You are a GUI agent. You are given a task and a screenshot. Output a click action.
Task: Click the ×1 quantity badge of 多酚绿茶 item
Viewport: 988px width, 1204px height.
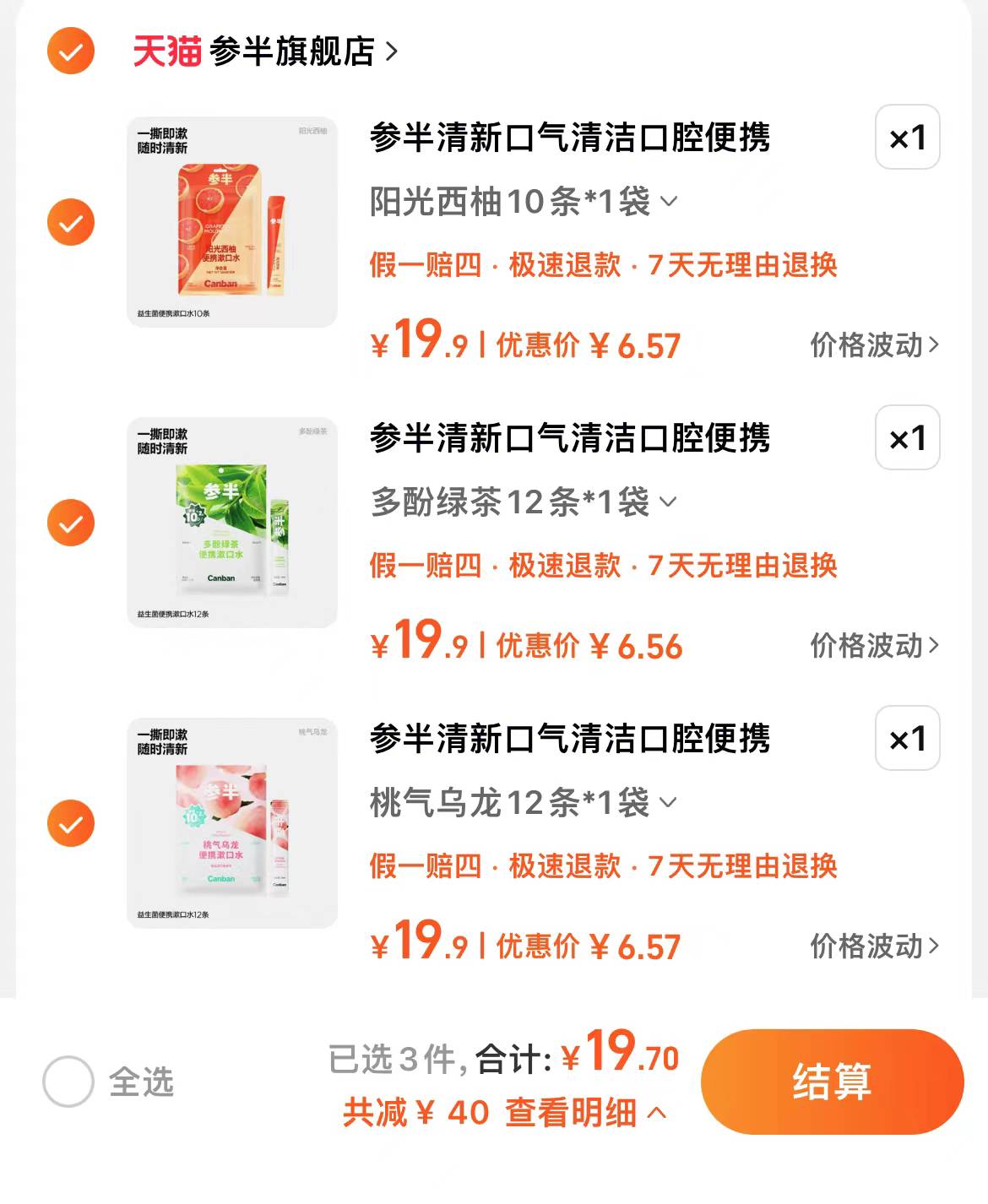coord(907,438)
